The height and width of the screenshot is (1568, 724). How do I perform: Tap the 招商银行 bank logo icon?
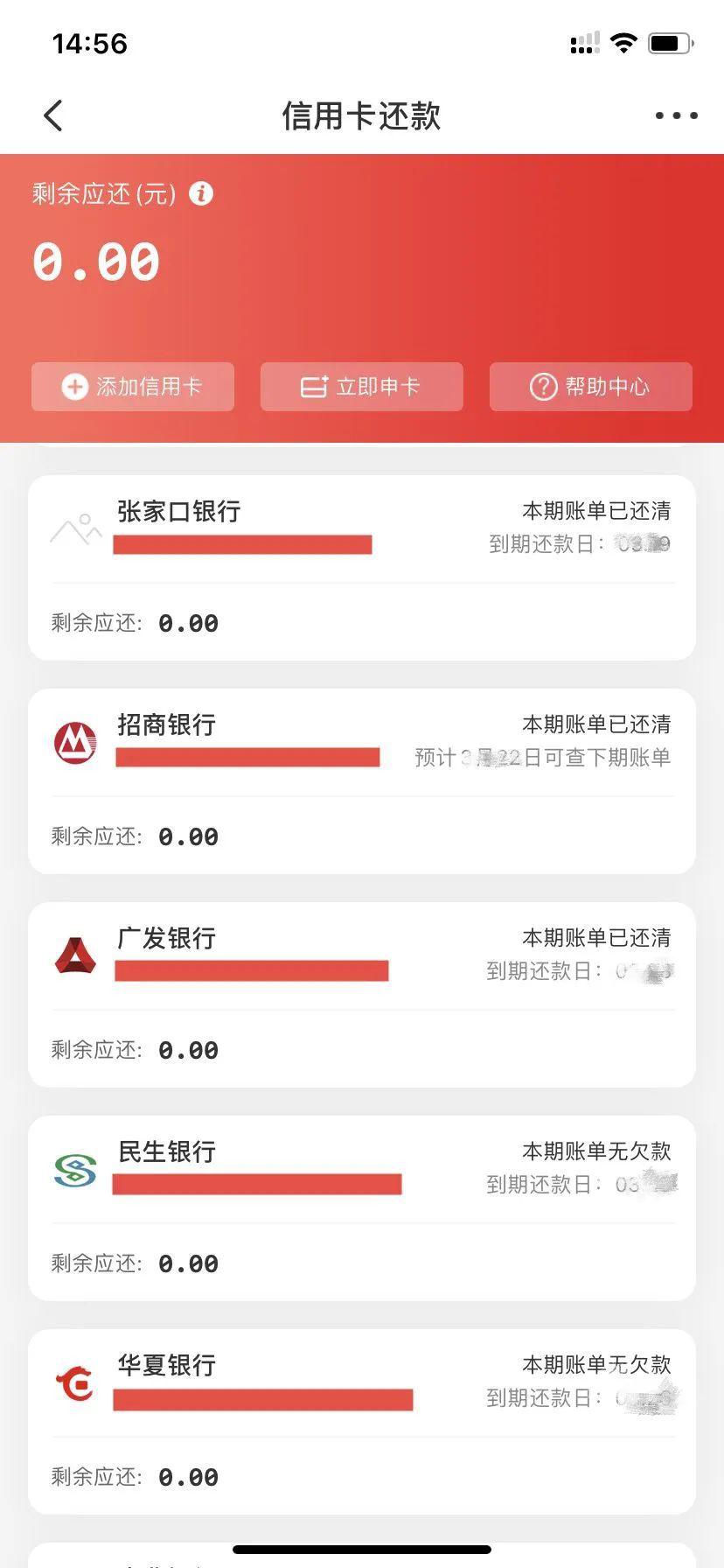[x=75, y=743]
